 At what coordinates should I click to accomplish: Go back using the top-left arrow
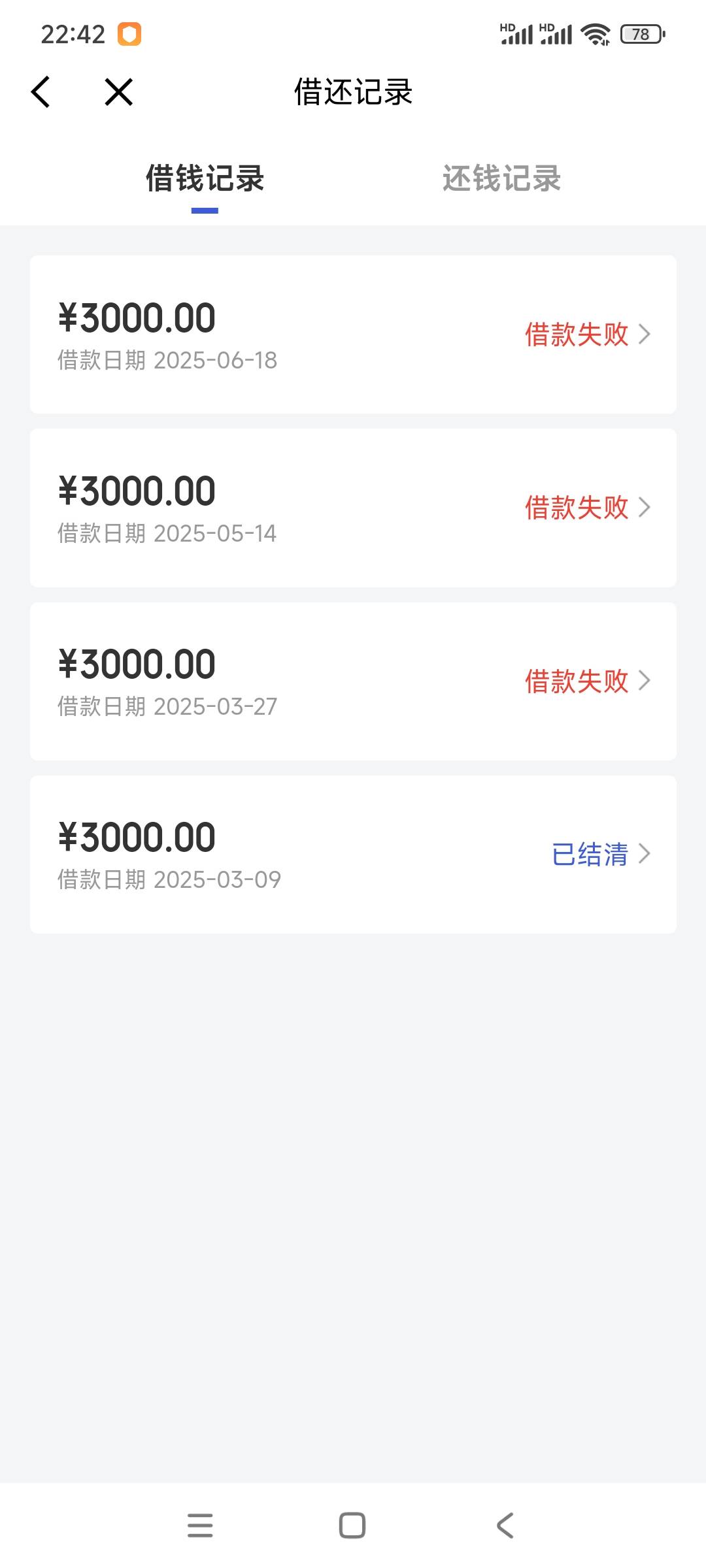click(41, 91)
